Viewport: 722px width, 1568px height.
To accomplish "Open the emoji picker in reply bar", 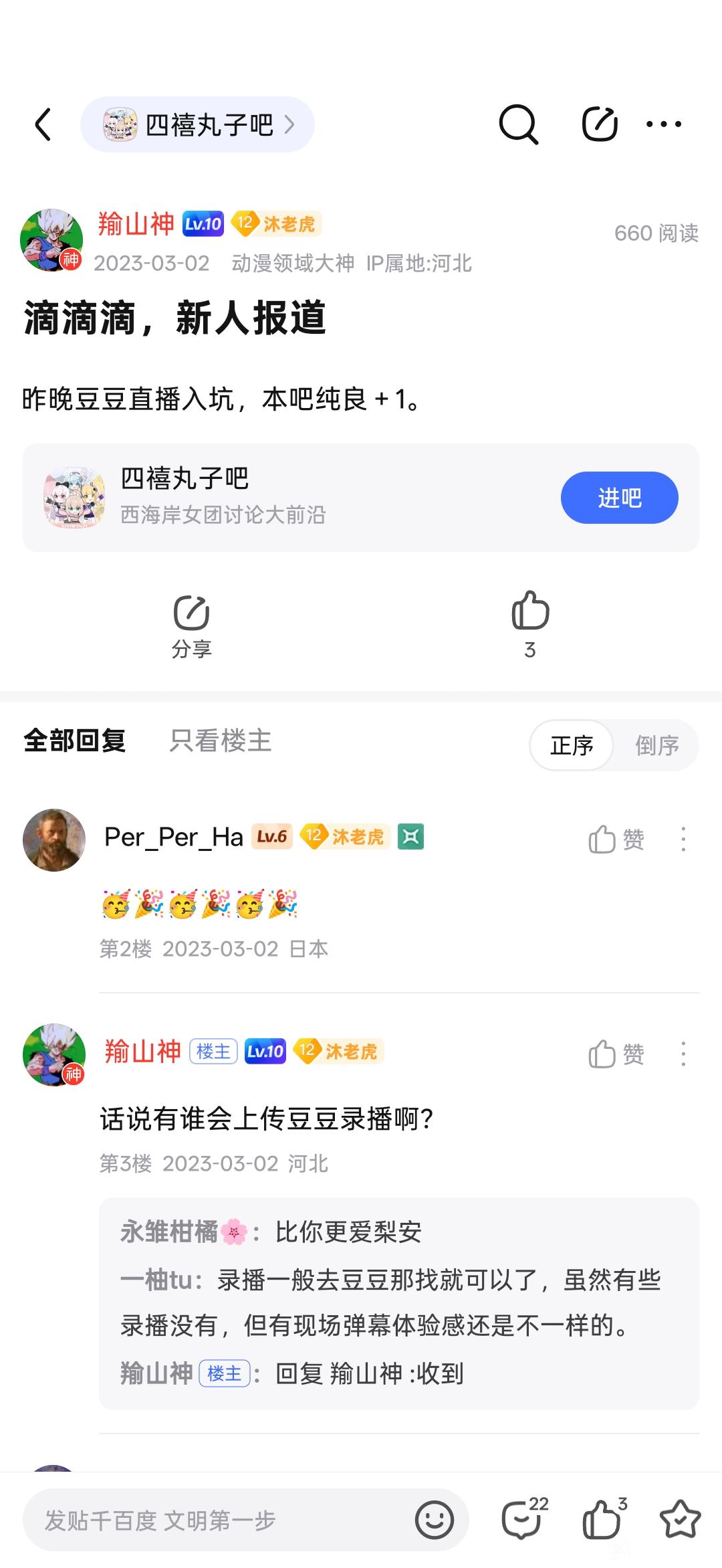I will pos(435,1521).
